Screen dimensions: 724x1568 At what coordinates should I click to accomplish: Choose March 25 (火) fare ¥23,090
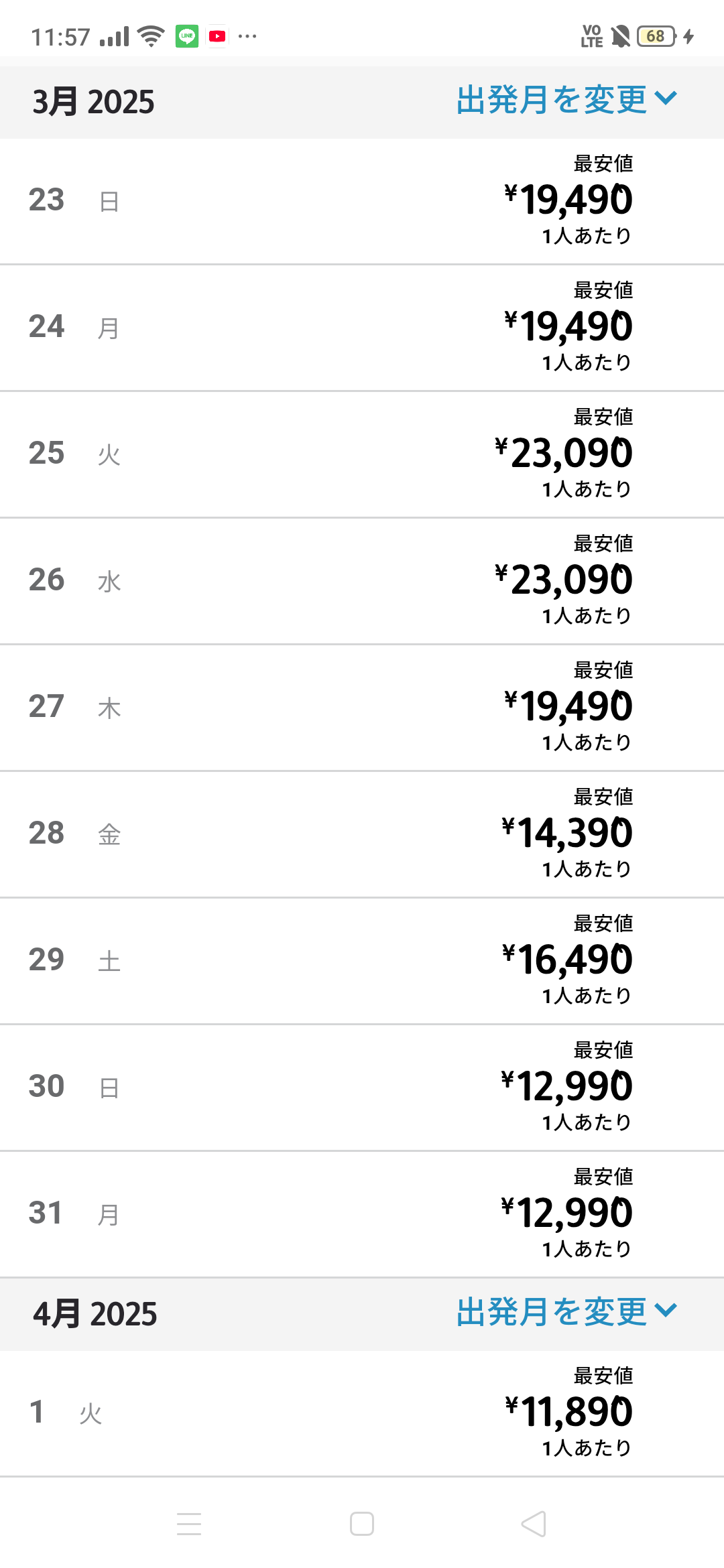click(362, 454)
